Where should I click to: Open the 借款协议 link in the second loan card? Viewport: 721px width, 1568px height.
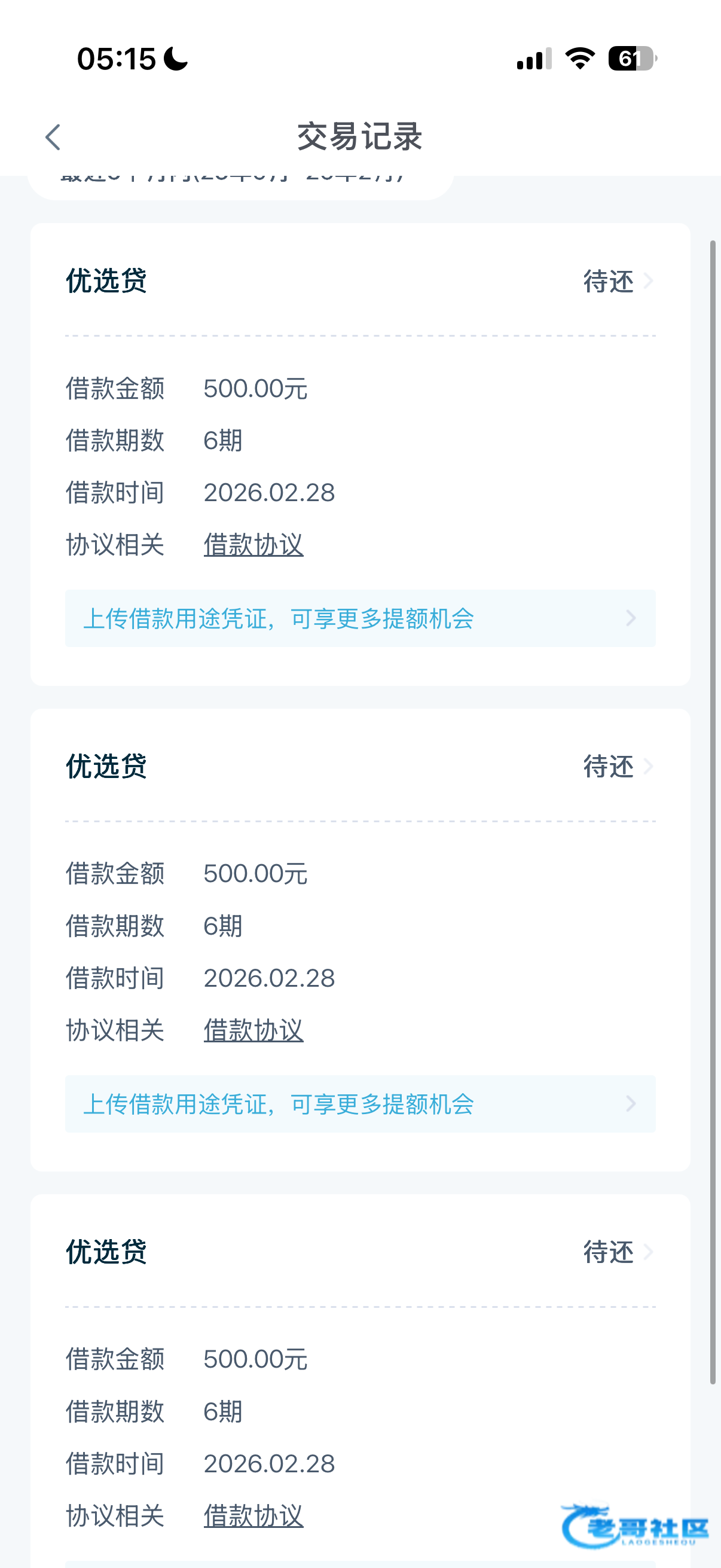(253, 1030)
